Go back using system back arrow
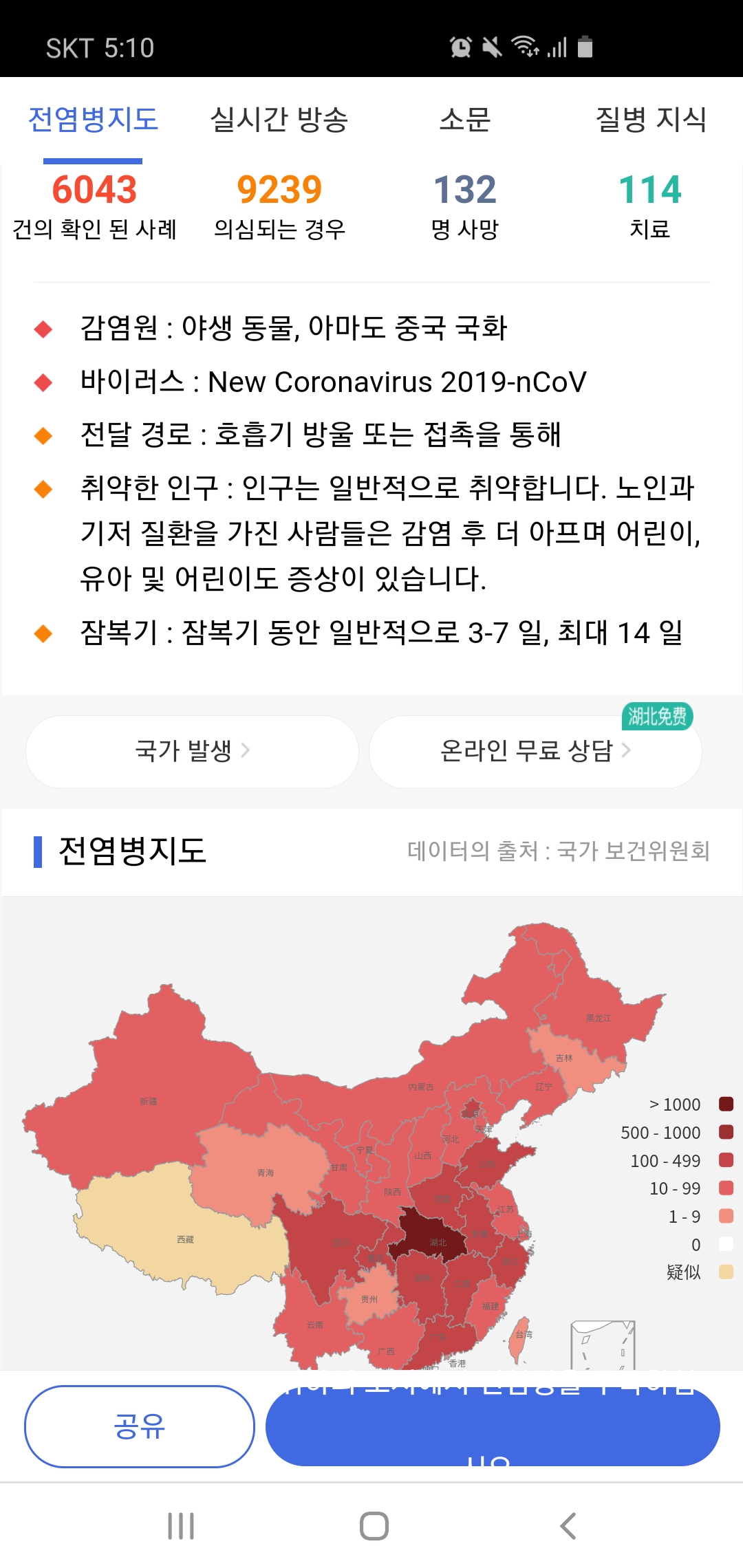Screen dimensions: 743x1568 click(568, 1526)
